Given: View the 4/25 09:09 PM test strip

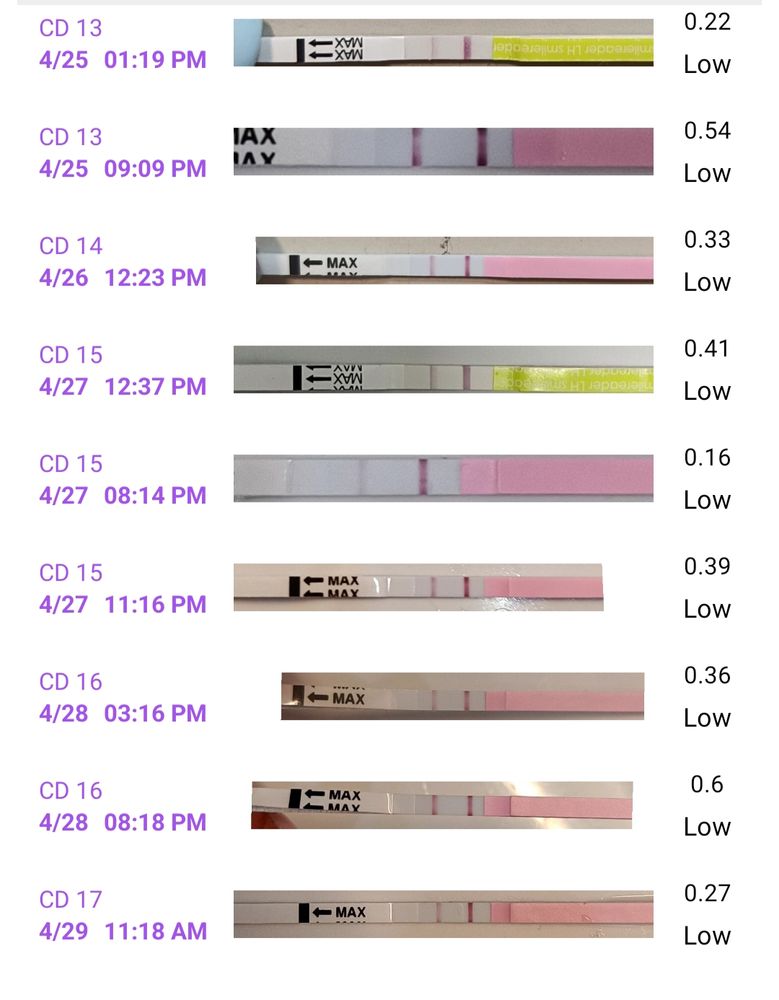Looking at the screenshot, I should pos(443,152).
